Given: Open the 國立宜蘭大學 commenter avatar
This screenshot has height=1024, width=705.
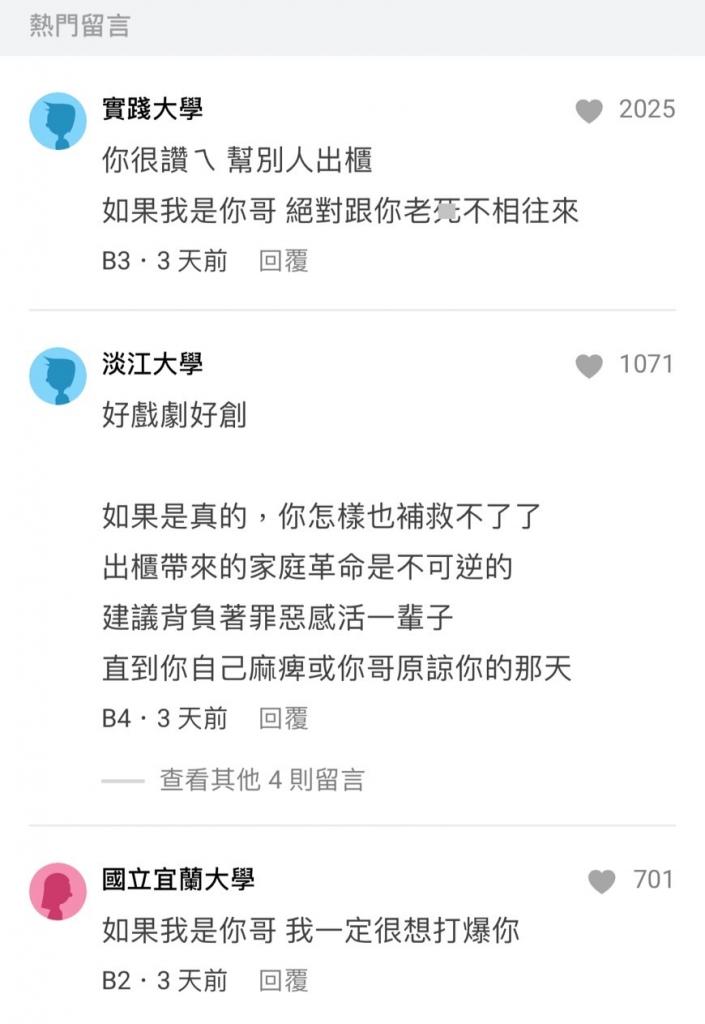Looking at the screenshot, I should pos(57,891).
